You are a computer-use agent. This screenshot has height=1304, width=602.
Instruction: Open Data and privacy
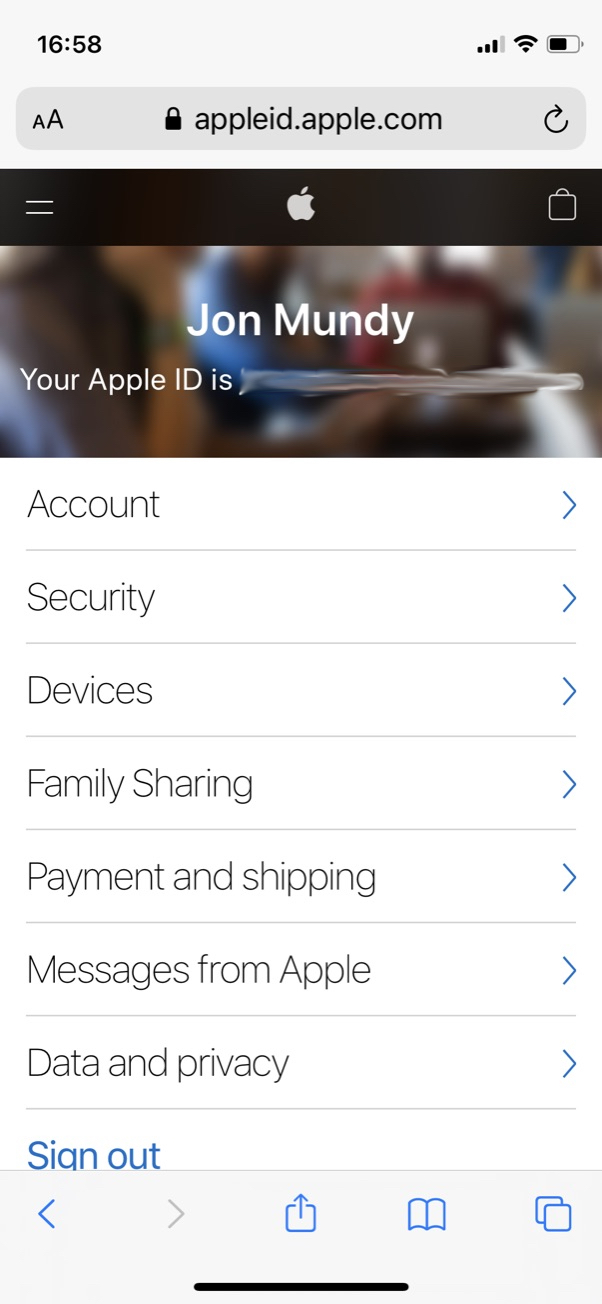pos(300,1063)
